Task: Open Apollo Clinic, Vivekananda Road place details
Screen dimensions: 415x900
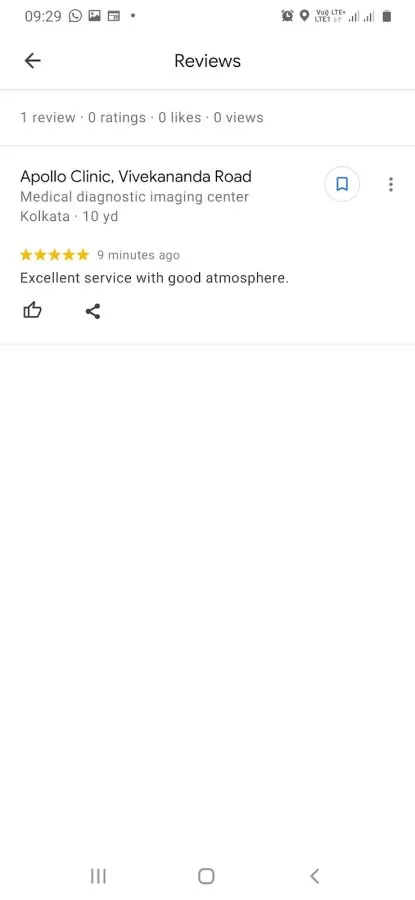Action: (x=136, y=176)
